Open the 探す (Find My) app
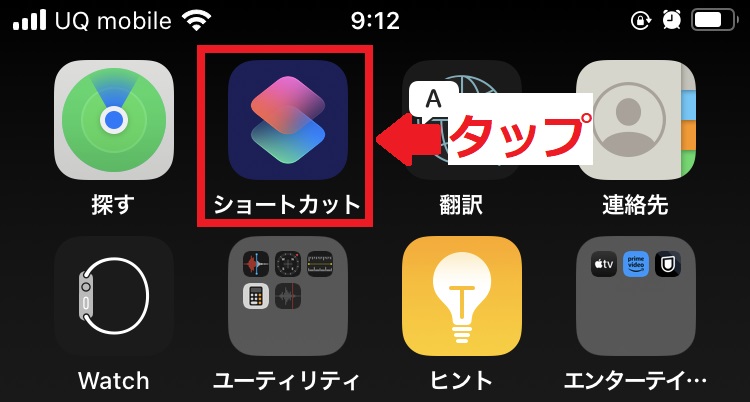Screen dimensions: 750x402 pyautogui.click(x=113, y=120)
